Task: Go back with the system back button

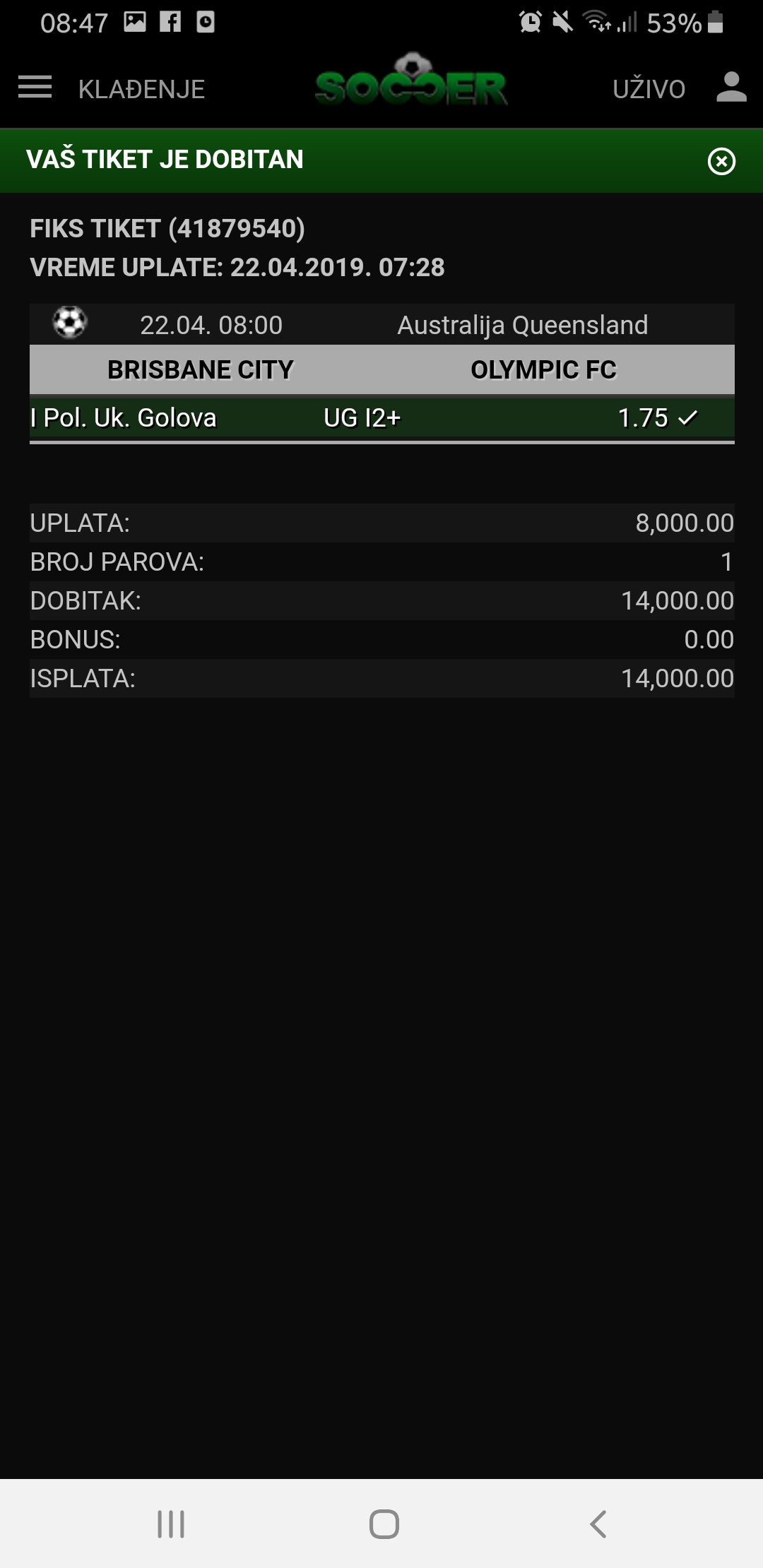Action: pyautogui.click(x=598, y=1524)
